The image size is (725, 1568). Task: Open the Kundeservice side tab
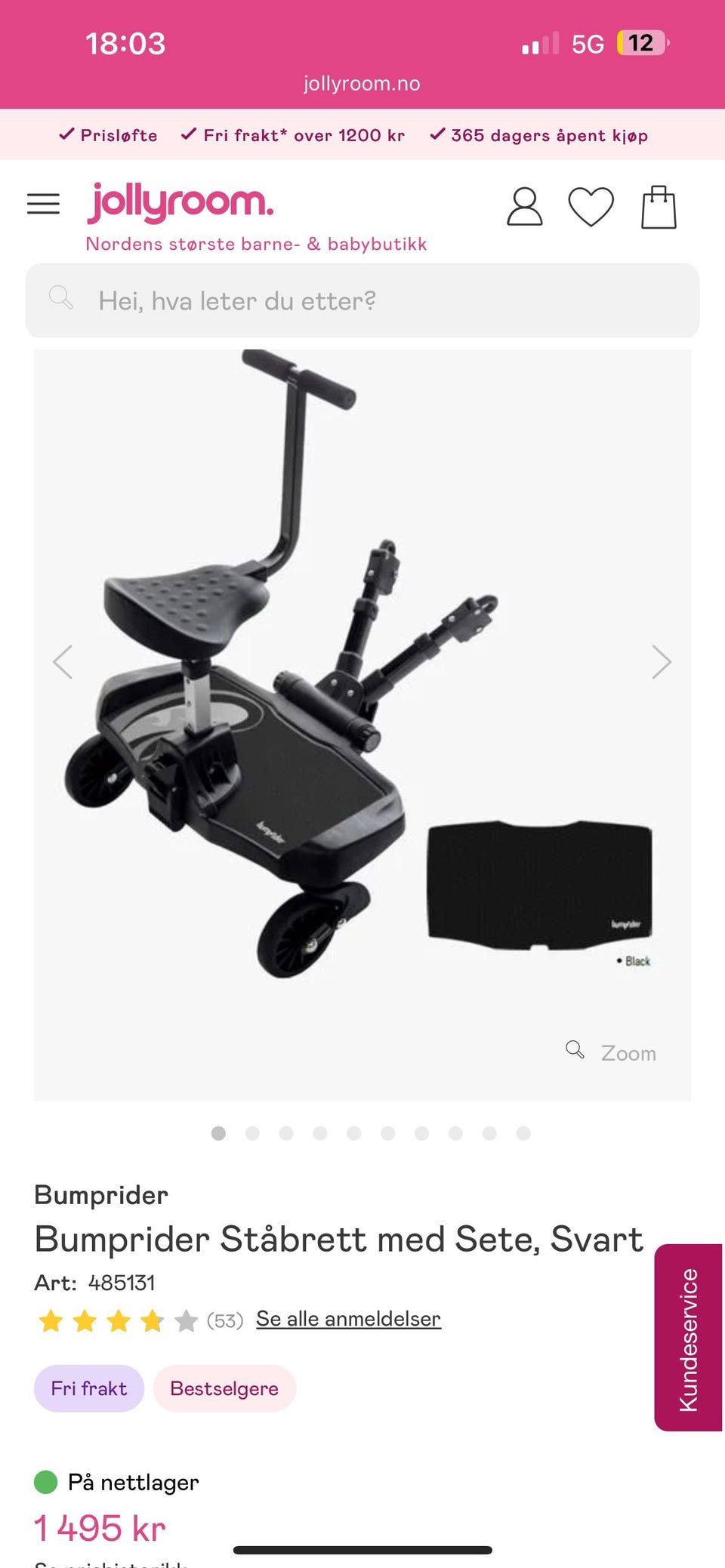pyautogui.click(x=688, y=1338)
